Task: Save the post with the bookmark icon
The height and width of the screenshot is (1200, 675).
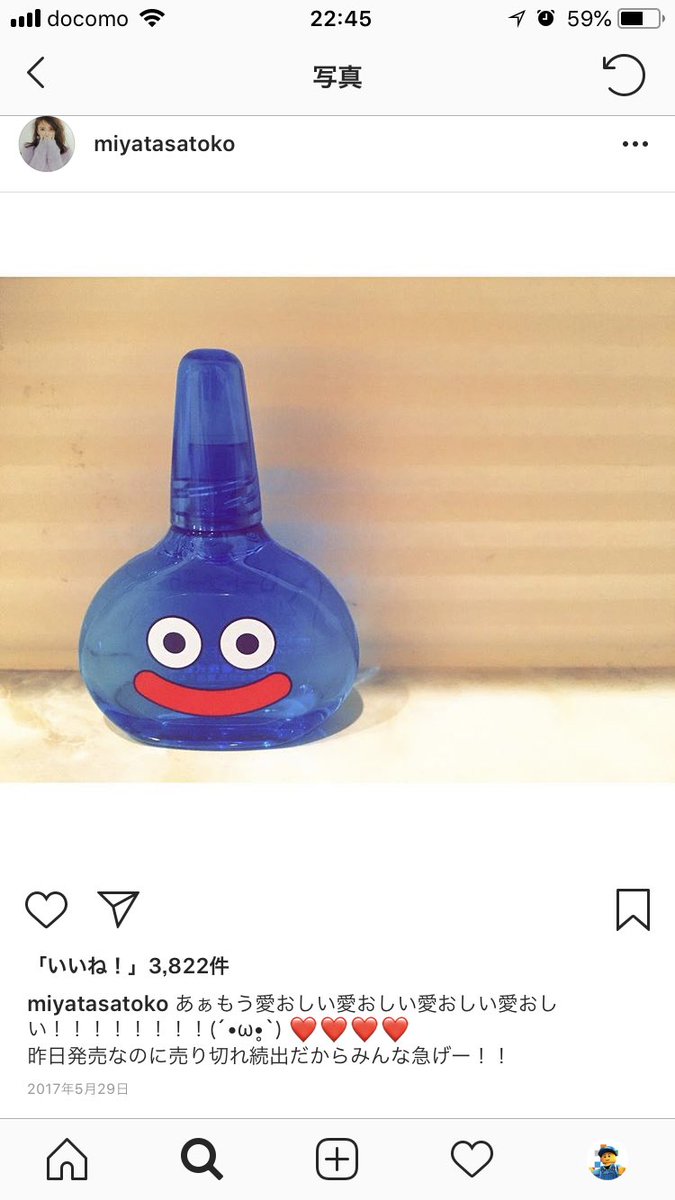Action: pyautogui.click(x=632, y=909)
